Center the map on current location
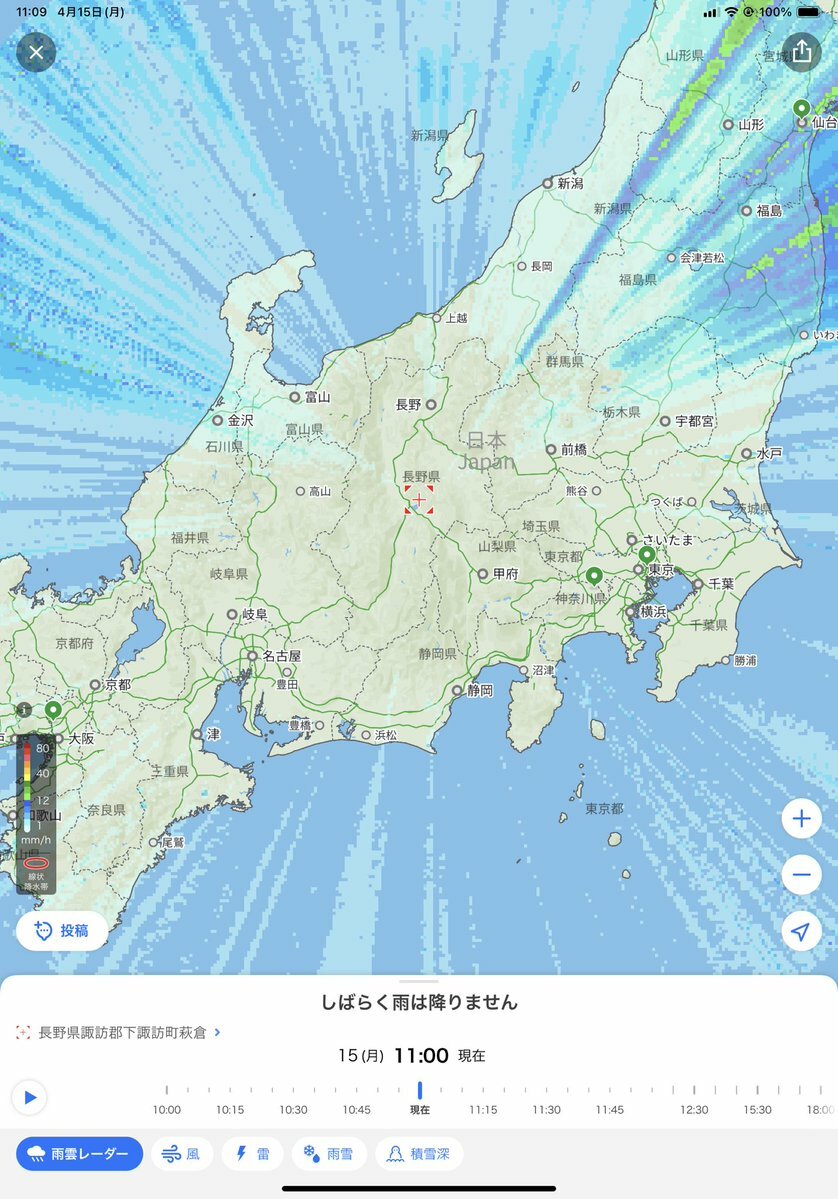Image resolution: width=838 pixels, height=1199 pixels. [x=801, y=931]
